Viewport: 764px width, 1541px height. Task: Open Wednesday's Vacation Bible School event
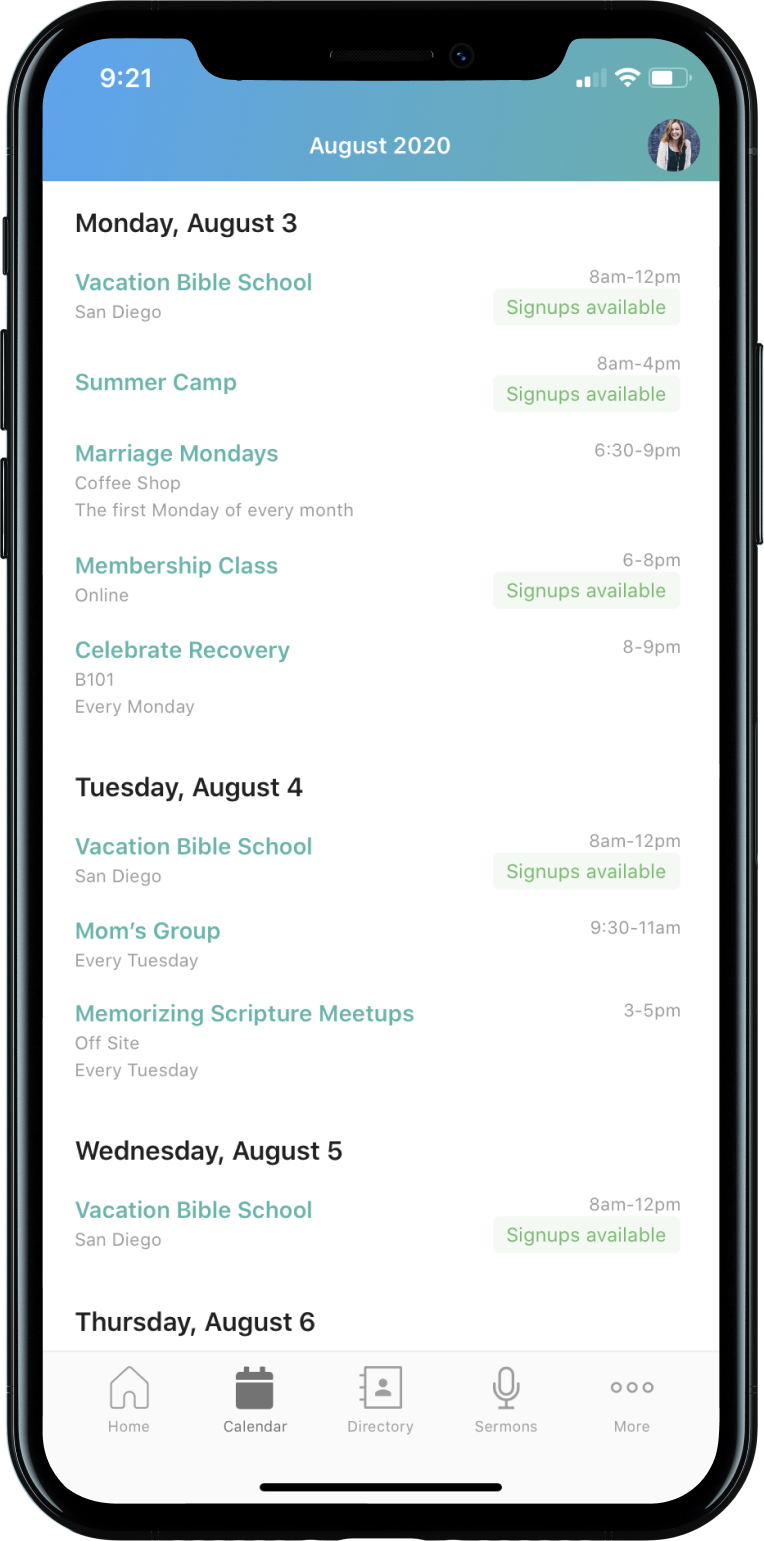[194, 1210]
